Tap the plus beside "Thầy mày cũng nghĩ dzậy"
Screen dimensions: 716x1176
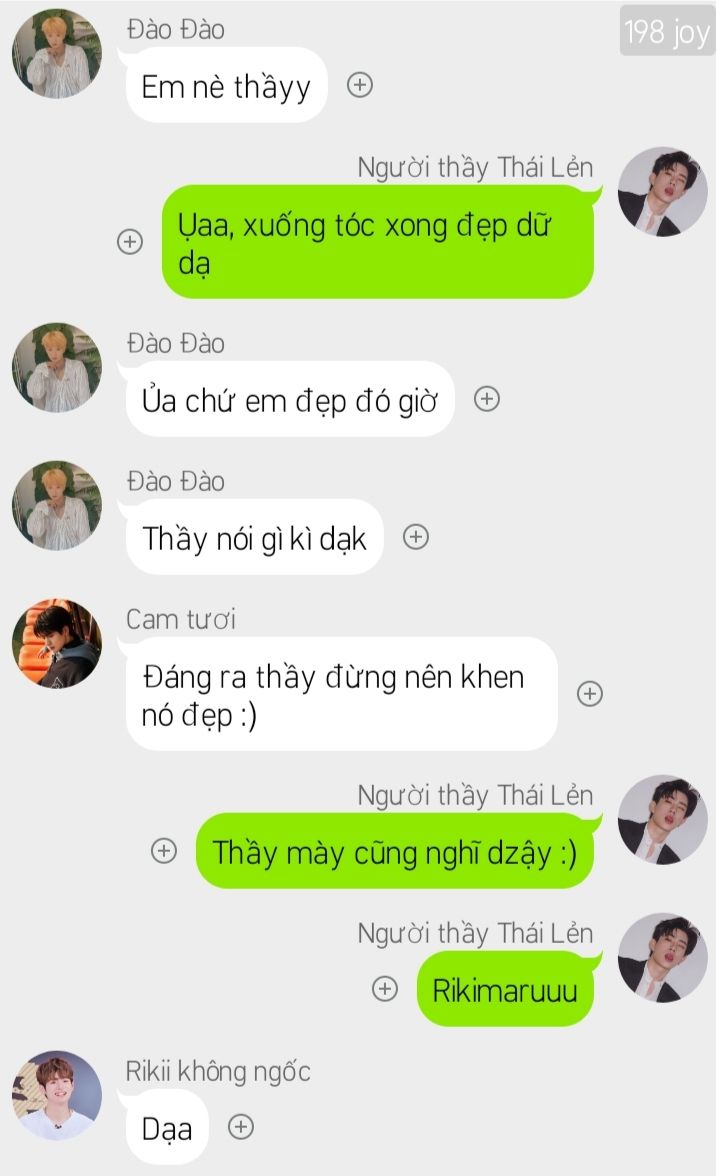point(164,850)
